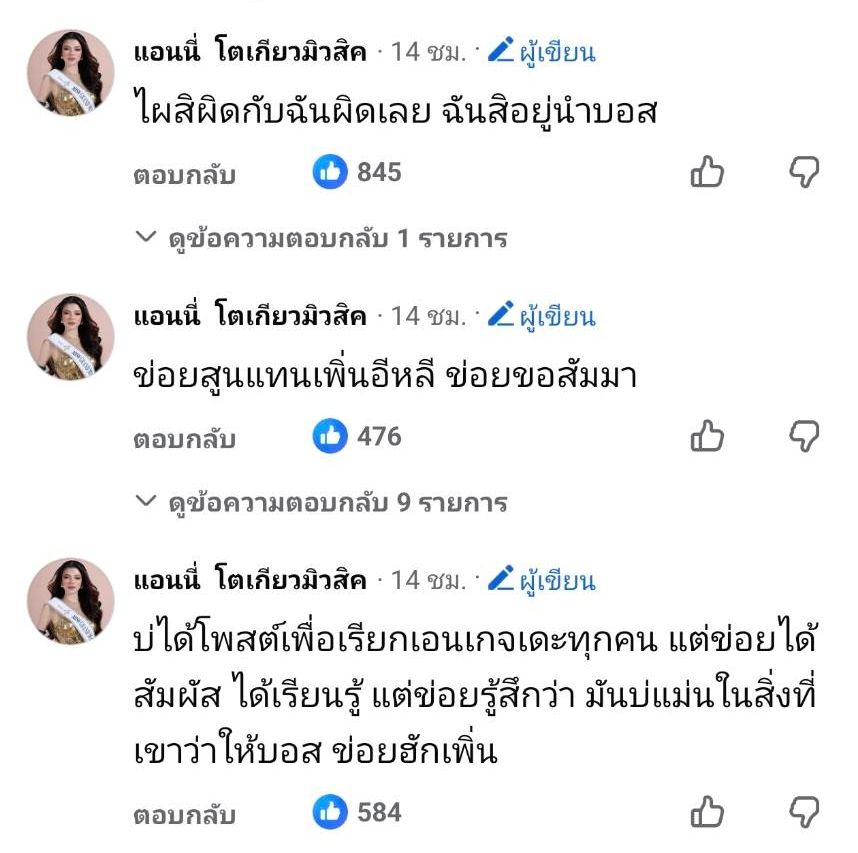Reply to the comment with 845 likes

pos(184,175)
